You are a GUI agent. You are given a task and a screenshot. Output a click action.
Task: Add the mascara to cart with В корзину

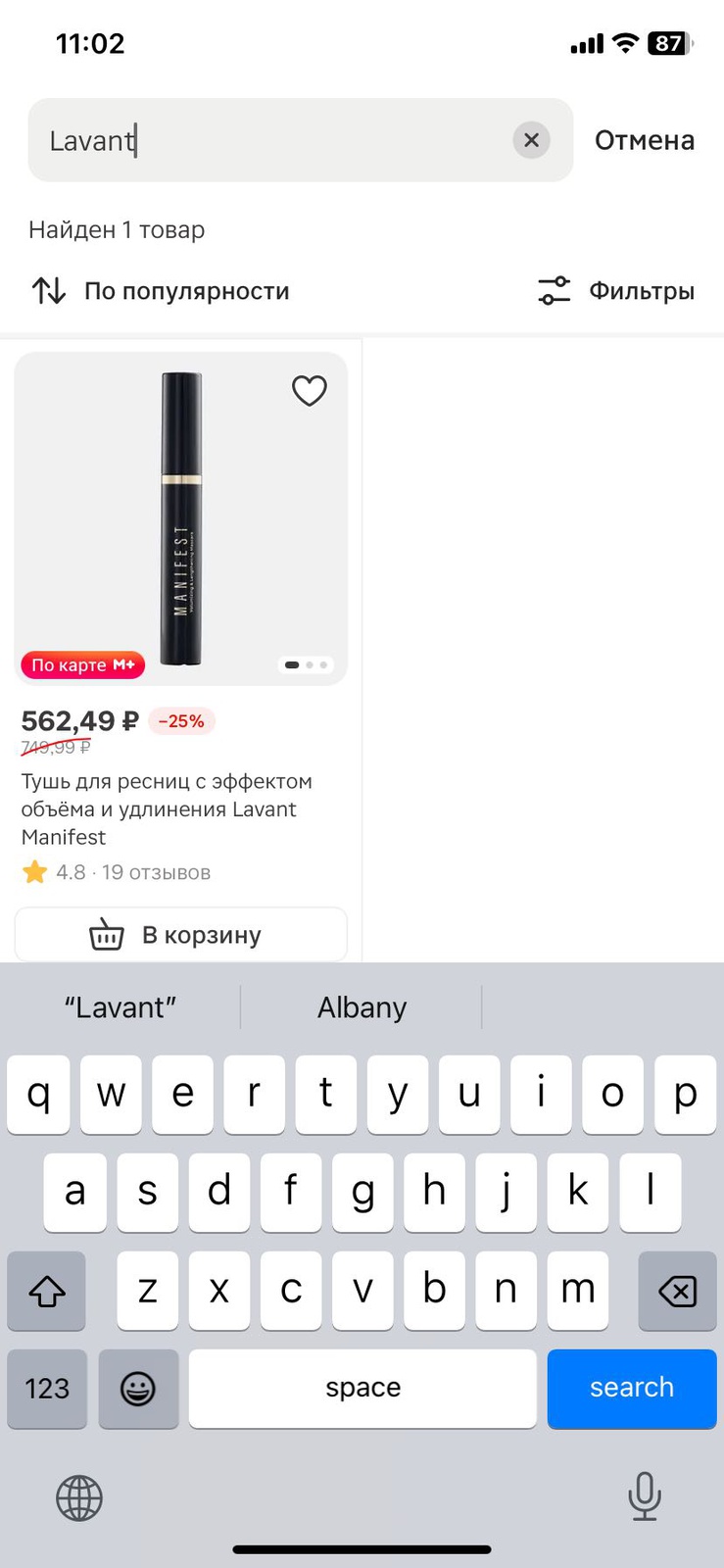pos(181,935)
